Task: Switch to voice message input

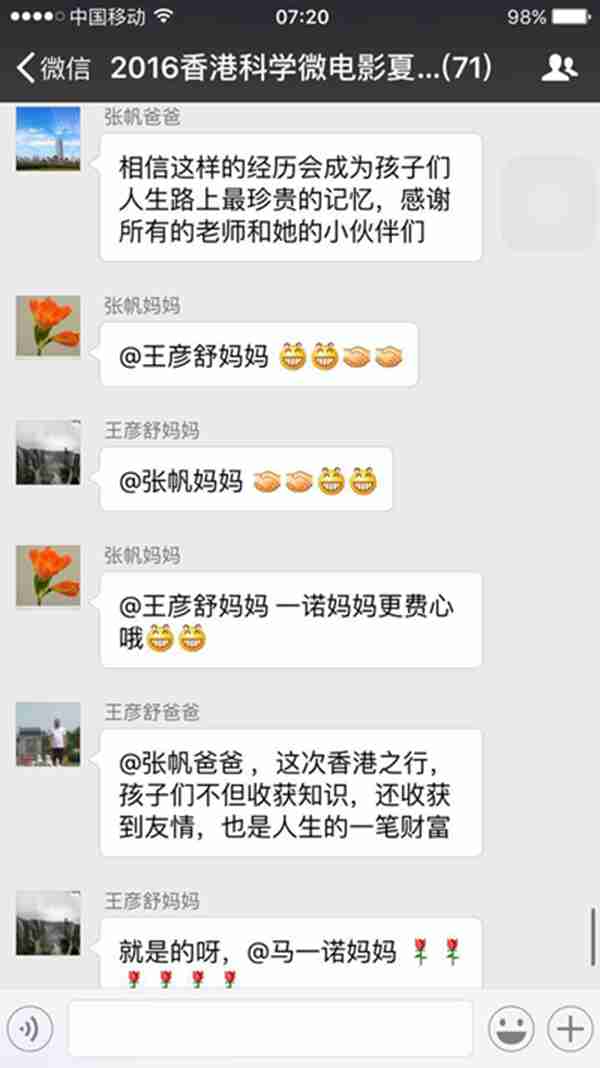Action: coord(33,1027)
